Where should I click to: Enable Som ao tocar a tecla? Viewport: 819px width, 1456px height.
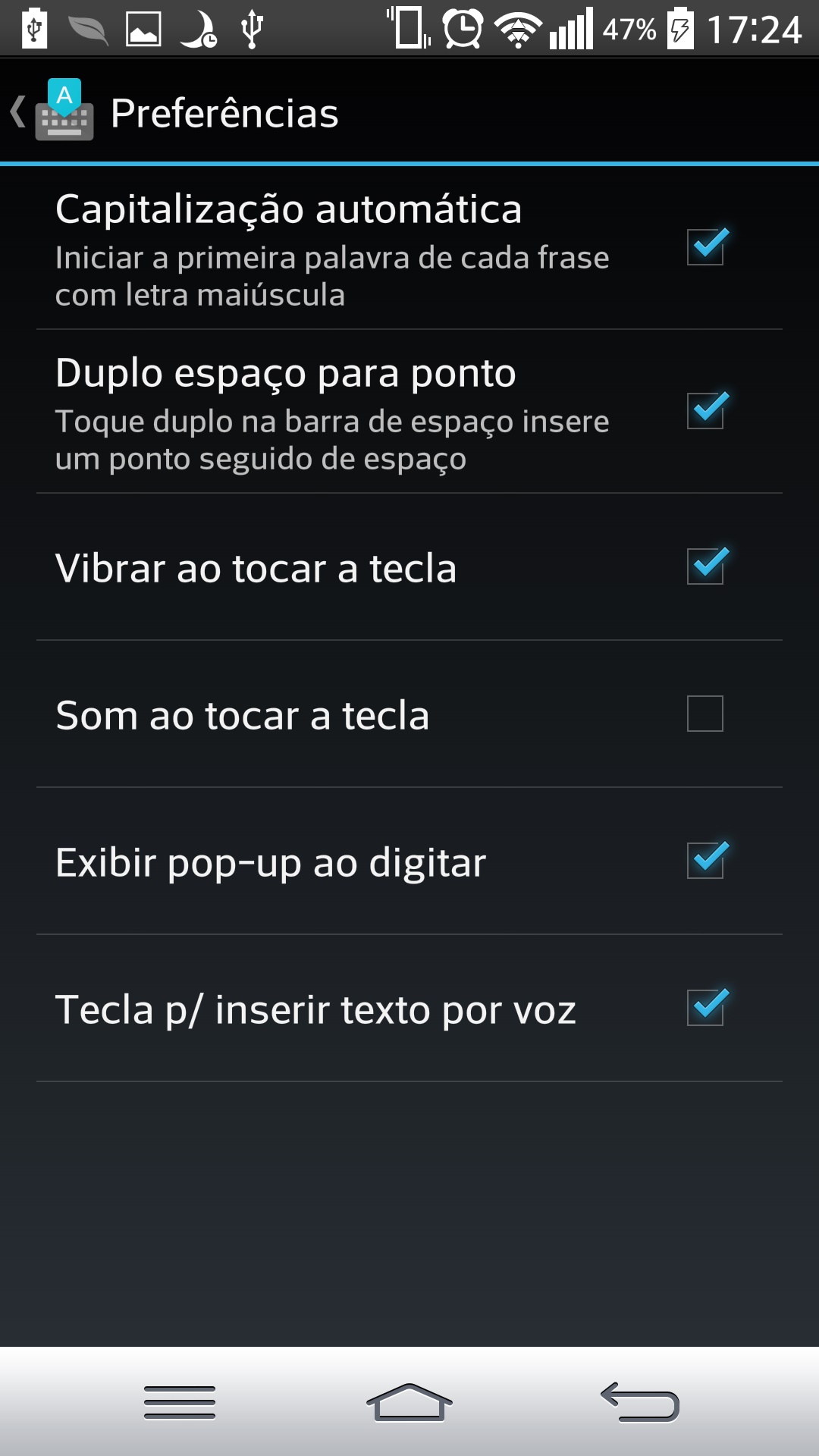coord(705,714)
